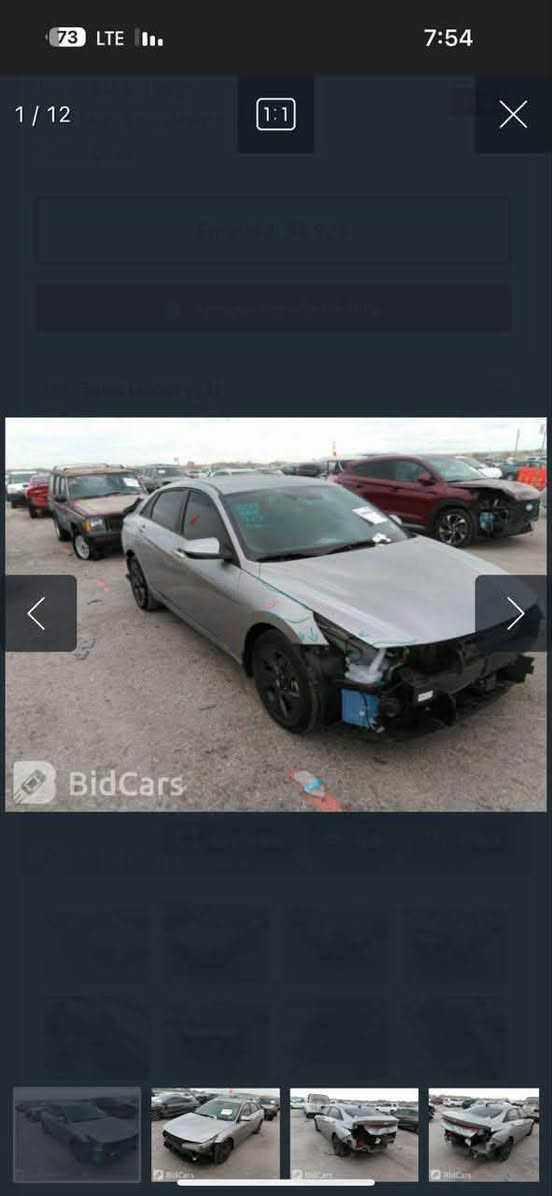The width and height of the screenshot is (552, 1196).
Task: Go to the next photo
Action: click(511, 613)
